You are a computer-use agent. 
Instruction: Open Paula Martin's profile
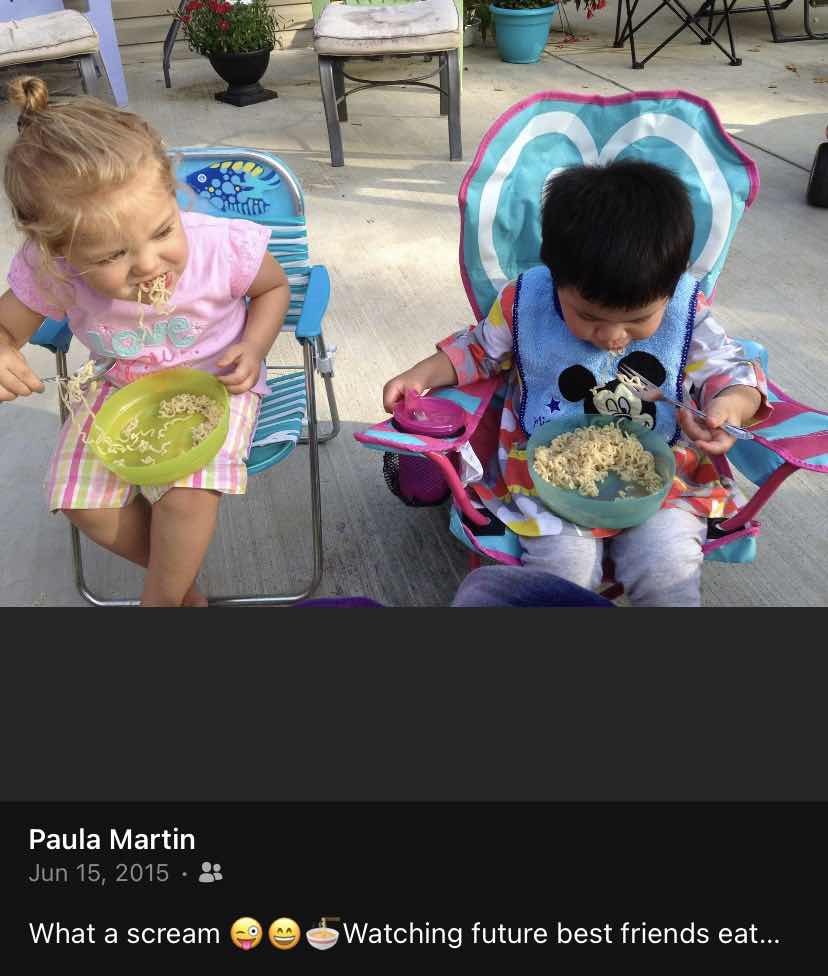tap(112, 838)
